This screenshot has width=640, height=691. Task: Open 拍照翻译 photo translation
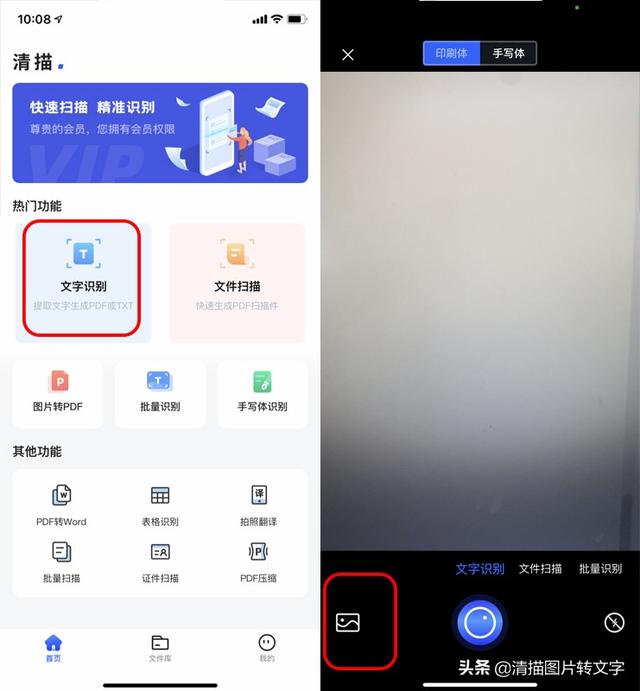point(258,506)
